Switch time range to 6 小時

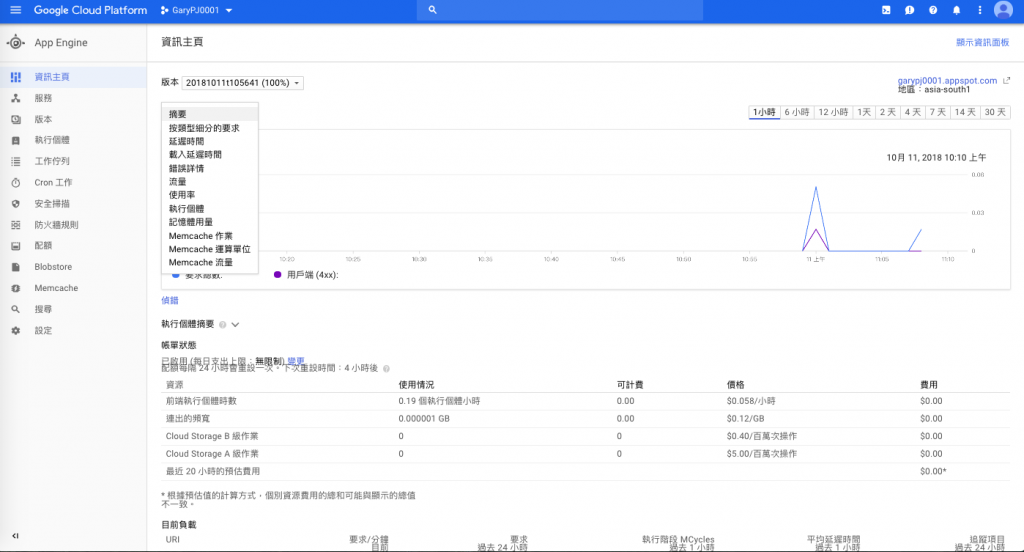click(797, 112)
